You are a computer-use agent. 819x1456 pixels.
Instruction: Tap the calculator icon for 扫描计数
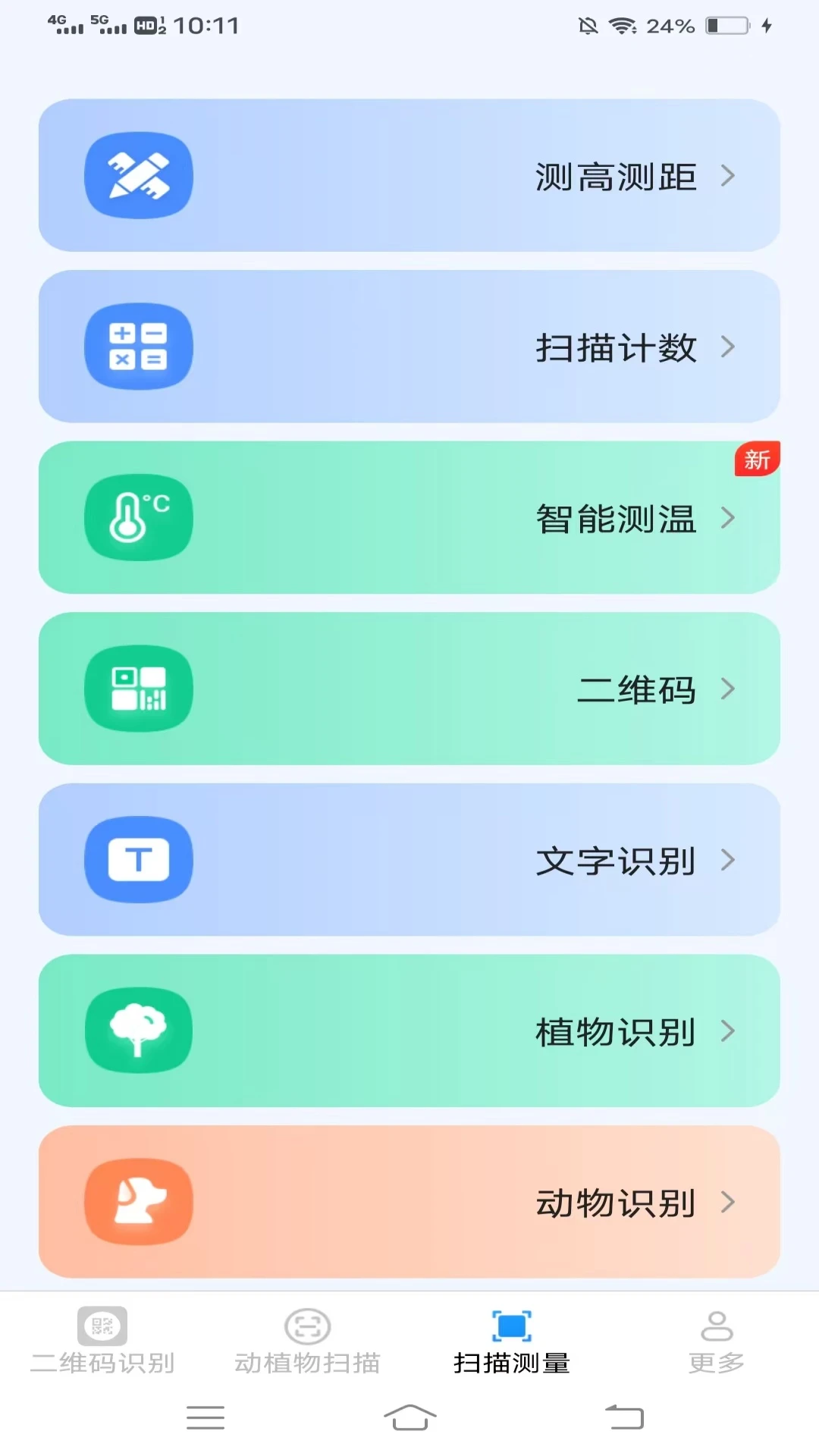point(139,346)
